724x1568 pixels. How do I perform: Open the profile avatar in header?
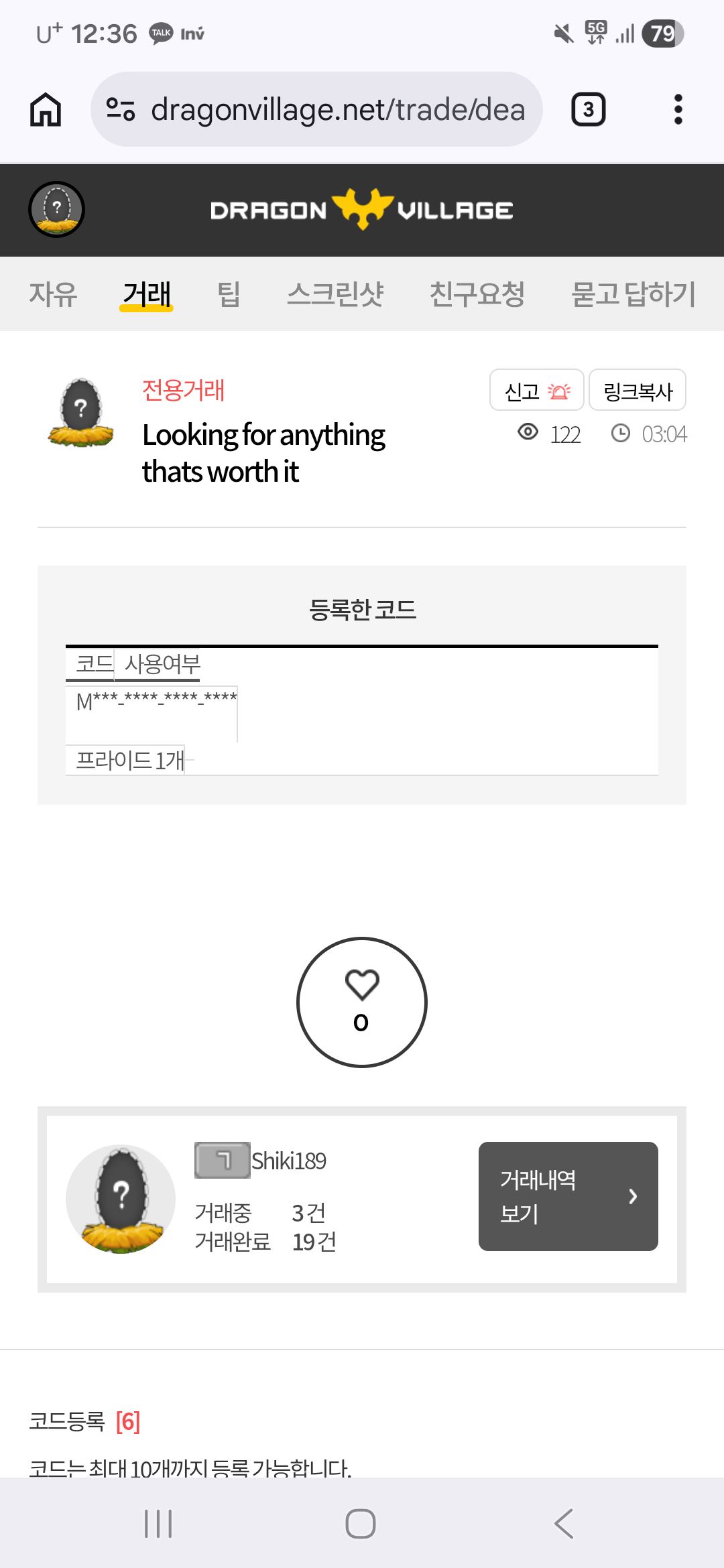pyautogui.click(x=56, y=209)
